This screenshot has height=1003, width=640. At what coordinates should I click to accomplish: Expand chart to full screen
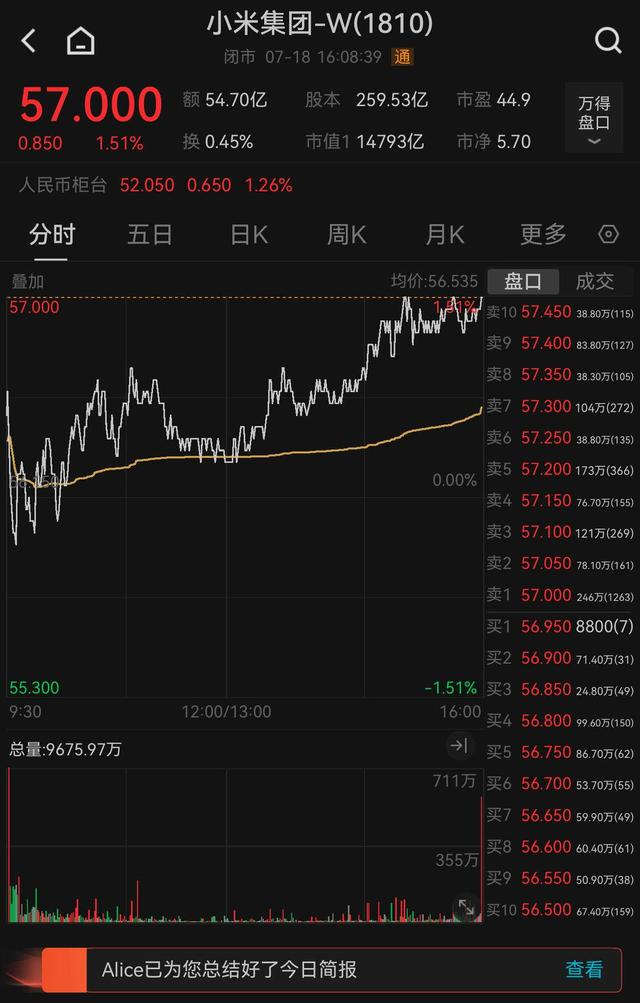(x=466, y=907)
